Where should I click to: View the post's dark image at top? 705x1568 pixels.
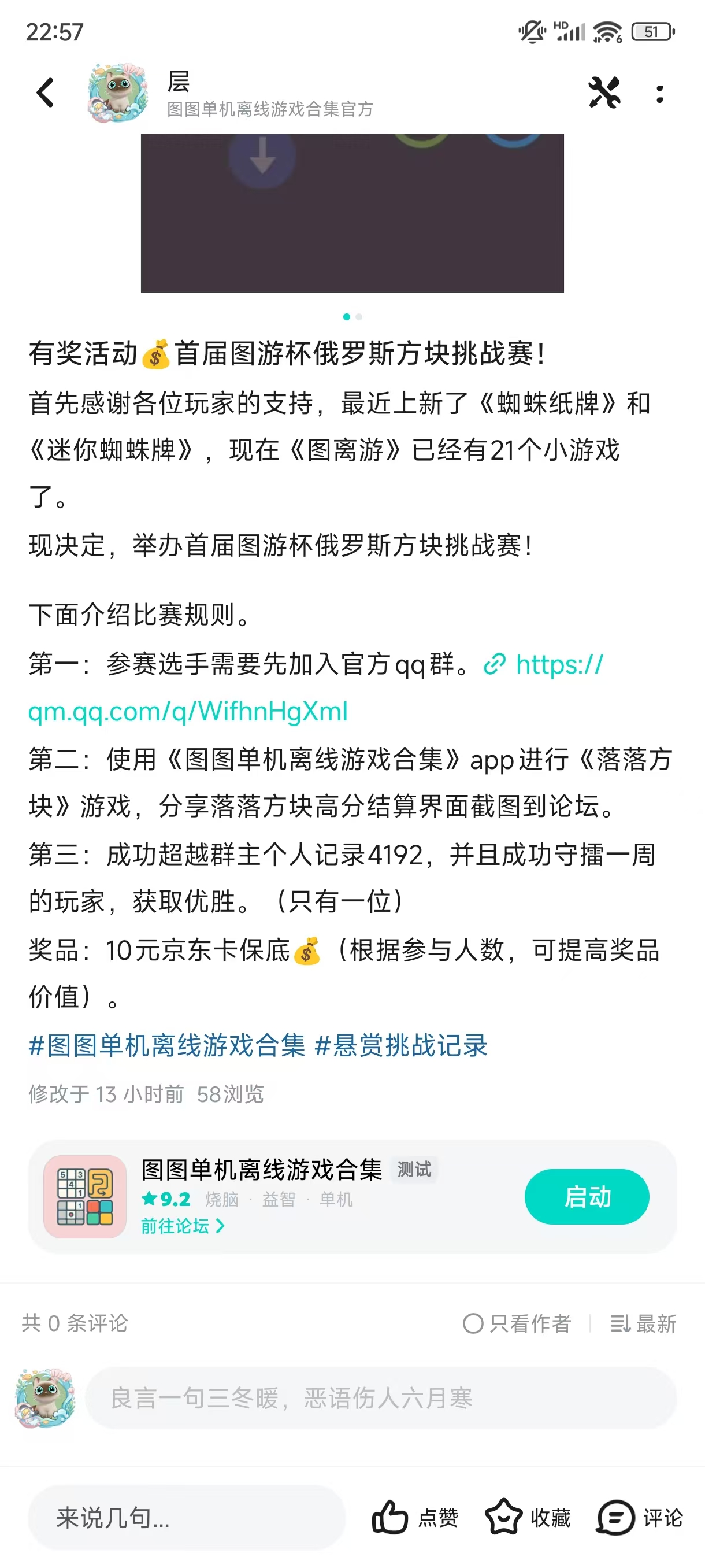(352, 213)
